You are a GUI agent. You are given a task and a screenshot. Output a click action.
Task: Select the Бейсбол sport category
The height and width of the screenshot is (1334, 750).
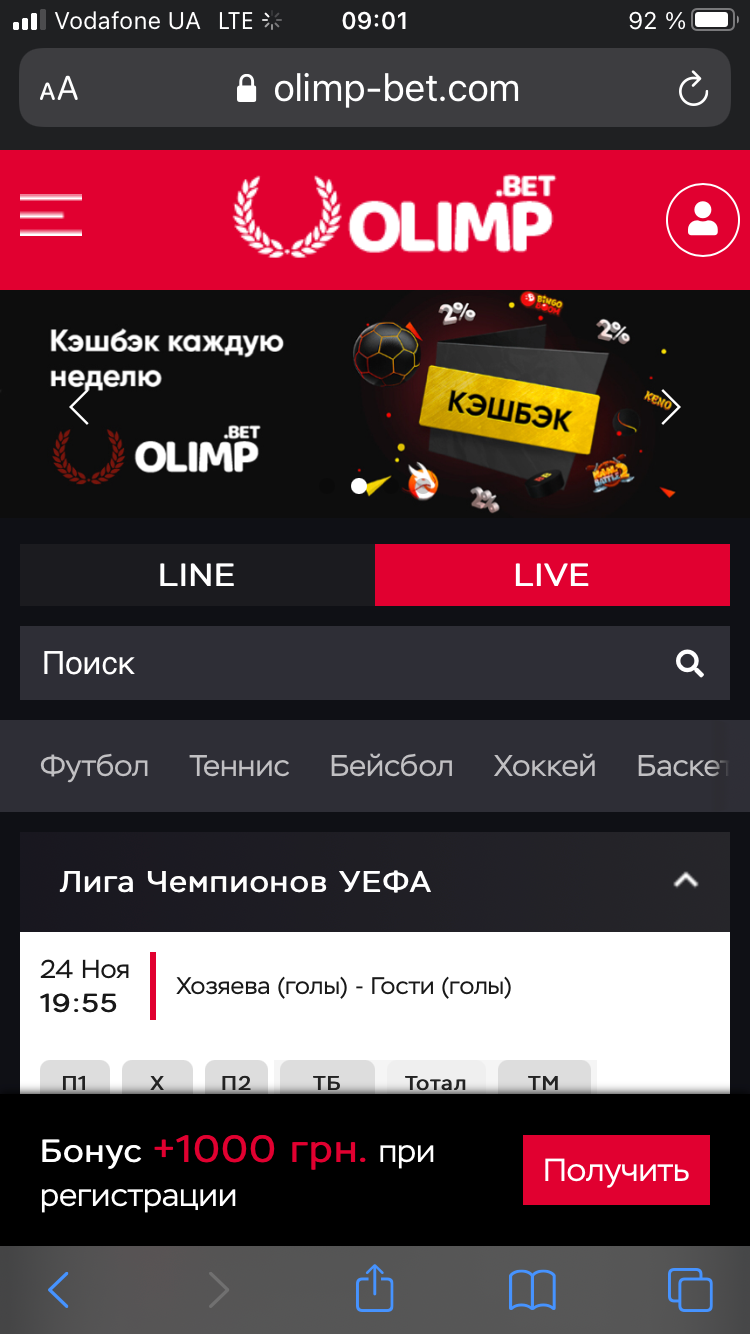(x=391, y=766)
